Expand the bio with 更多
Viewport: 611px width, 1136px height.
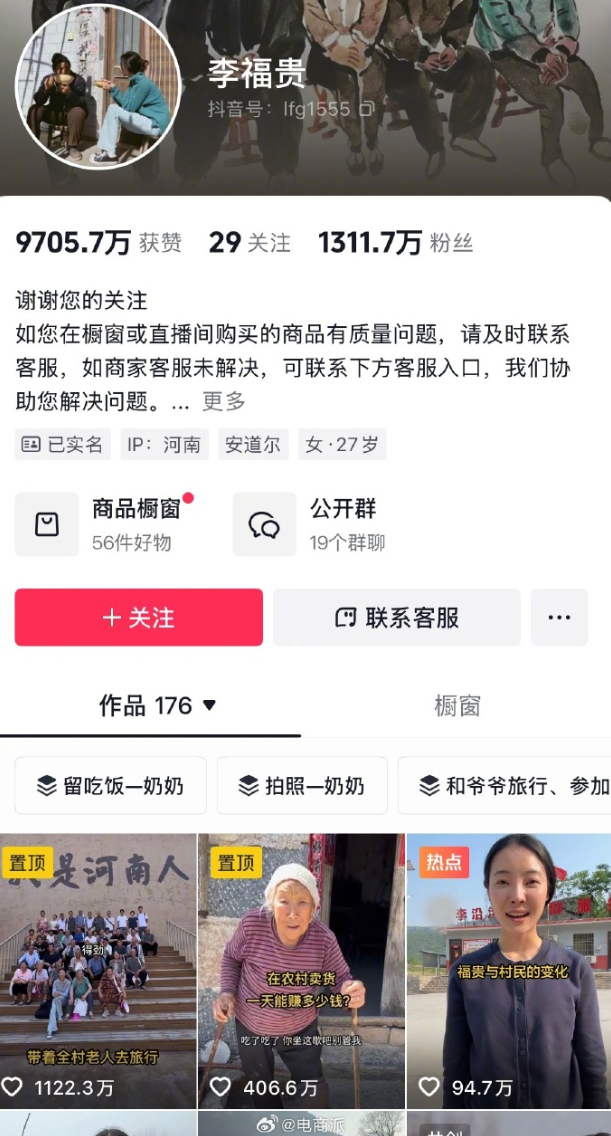pos(223,402)
